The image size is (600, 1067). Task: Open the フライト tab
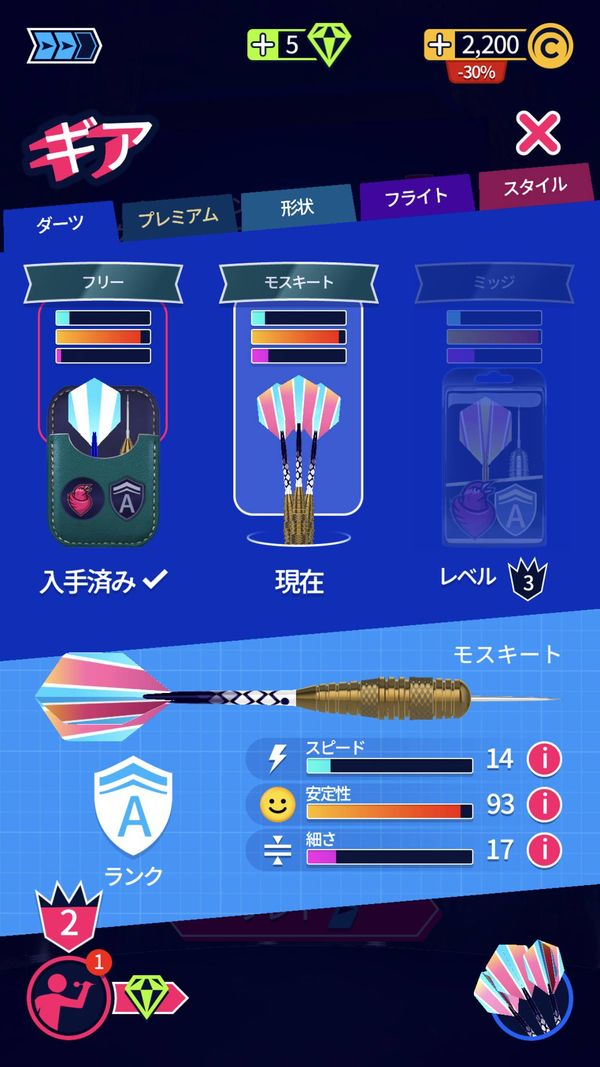[416, 197]
